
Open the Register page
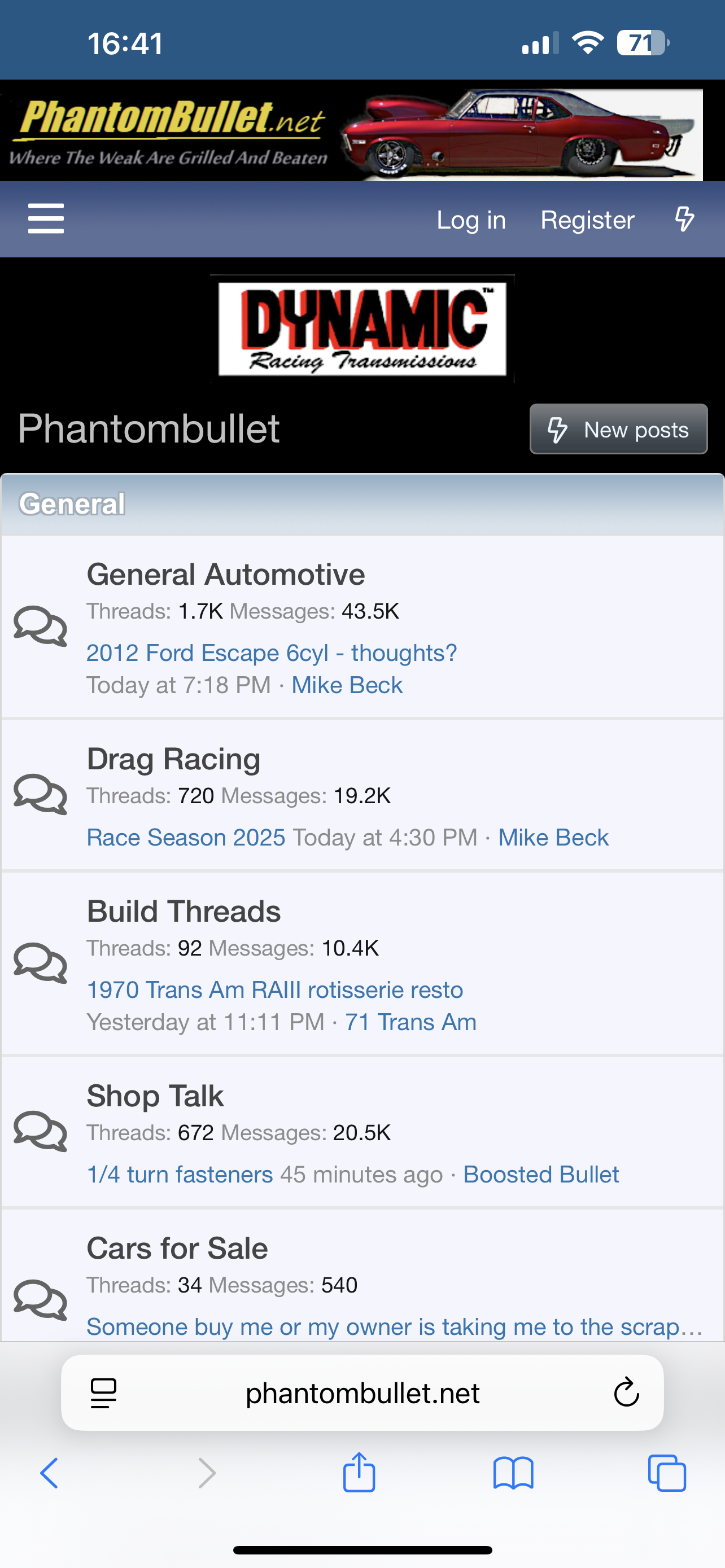point(587,220)
